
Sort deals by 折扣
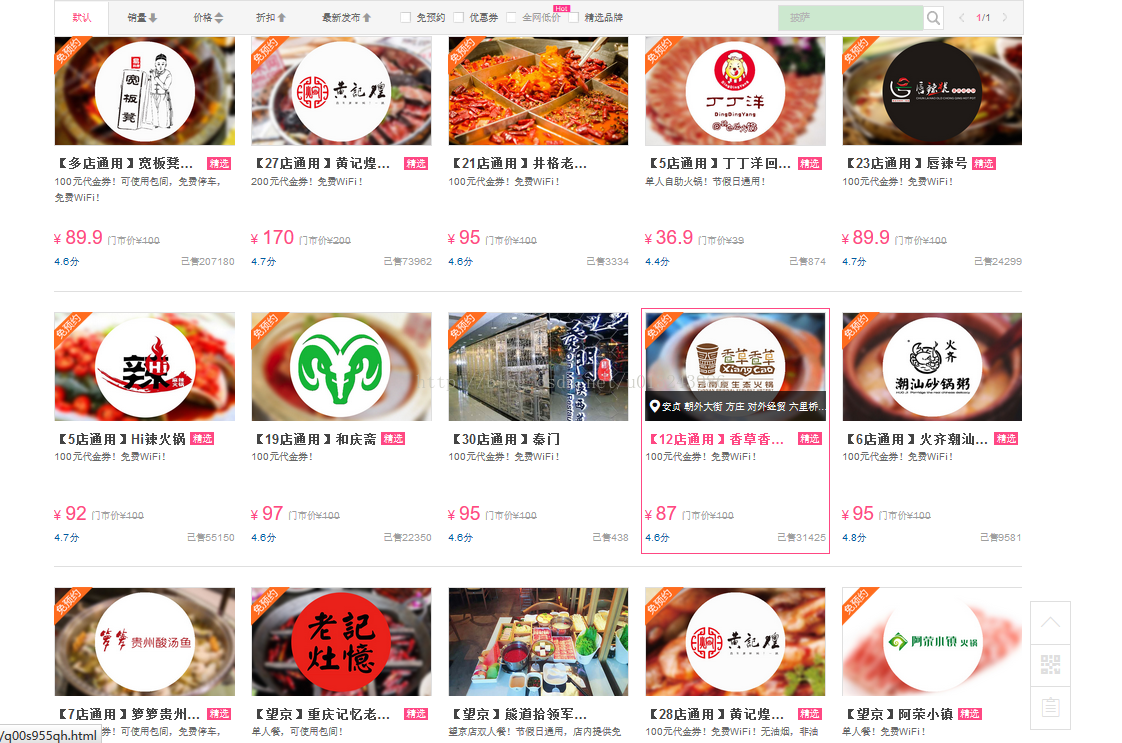click(271, 17)
